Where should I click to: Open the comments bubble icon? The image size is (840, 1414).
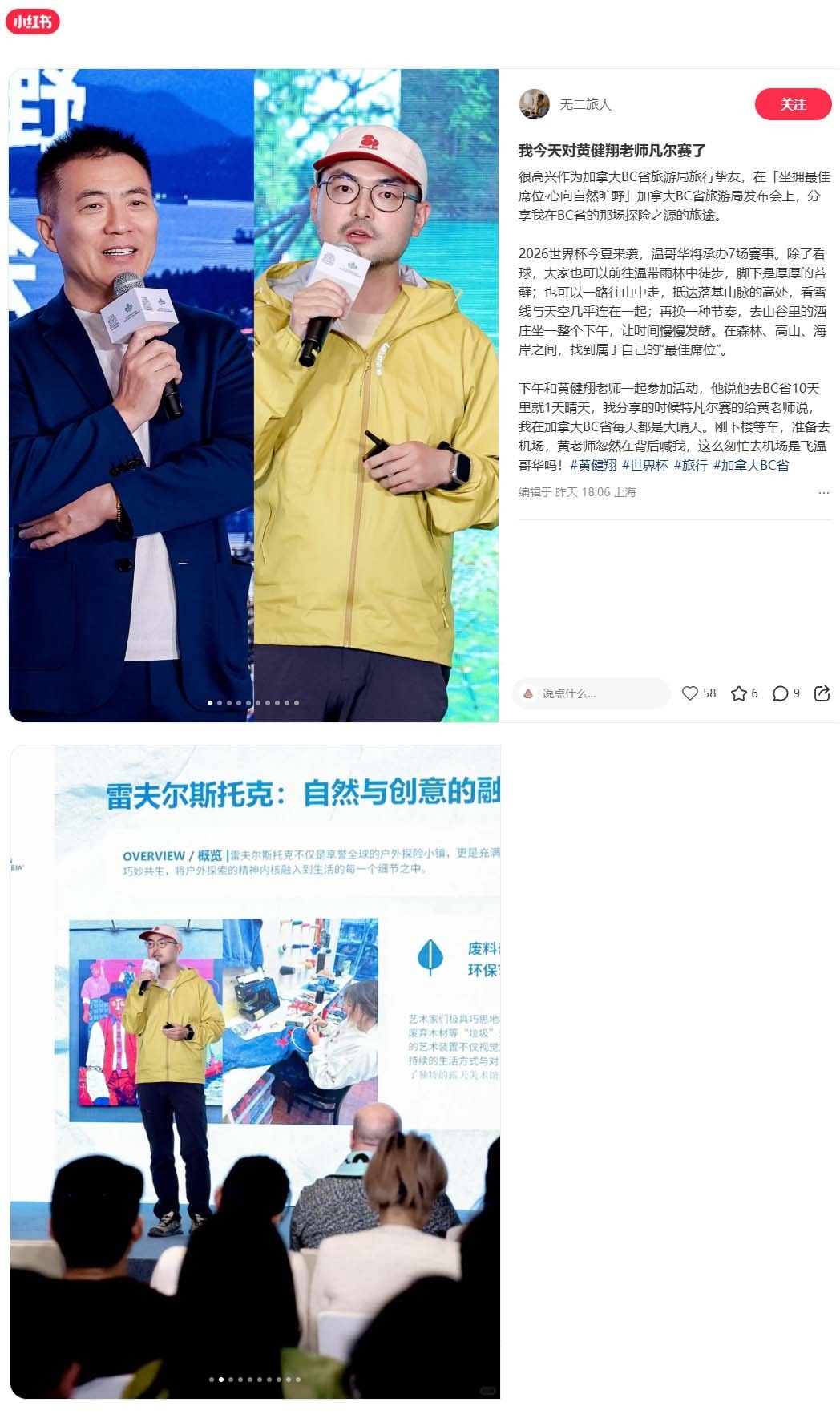(x=780, y=693)
